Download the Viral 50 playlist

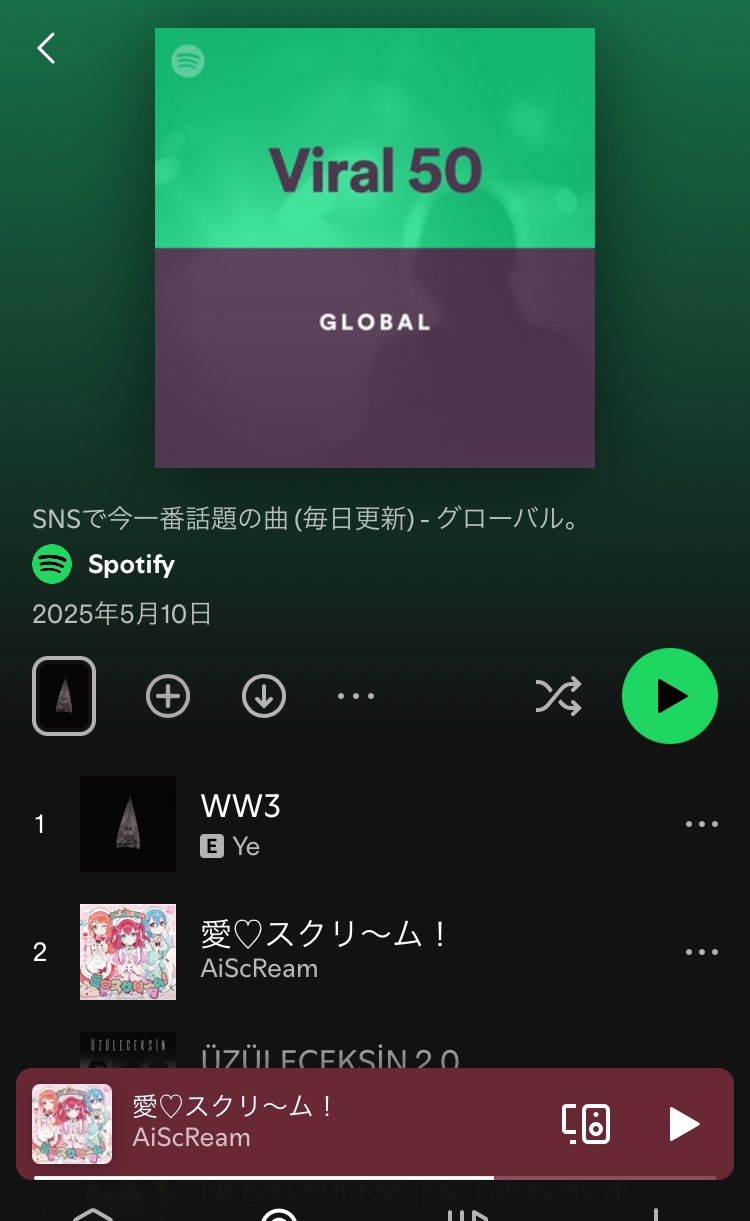click(x=264, y=696)
